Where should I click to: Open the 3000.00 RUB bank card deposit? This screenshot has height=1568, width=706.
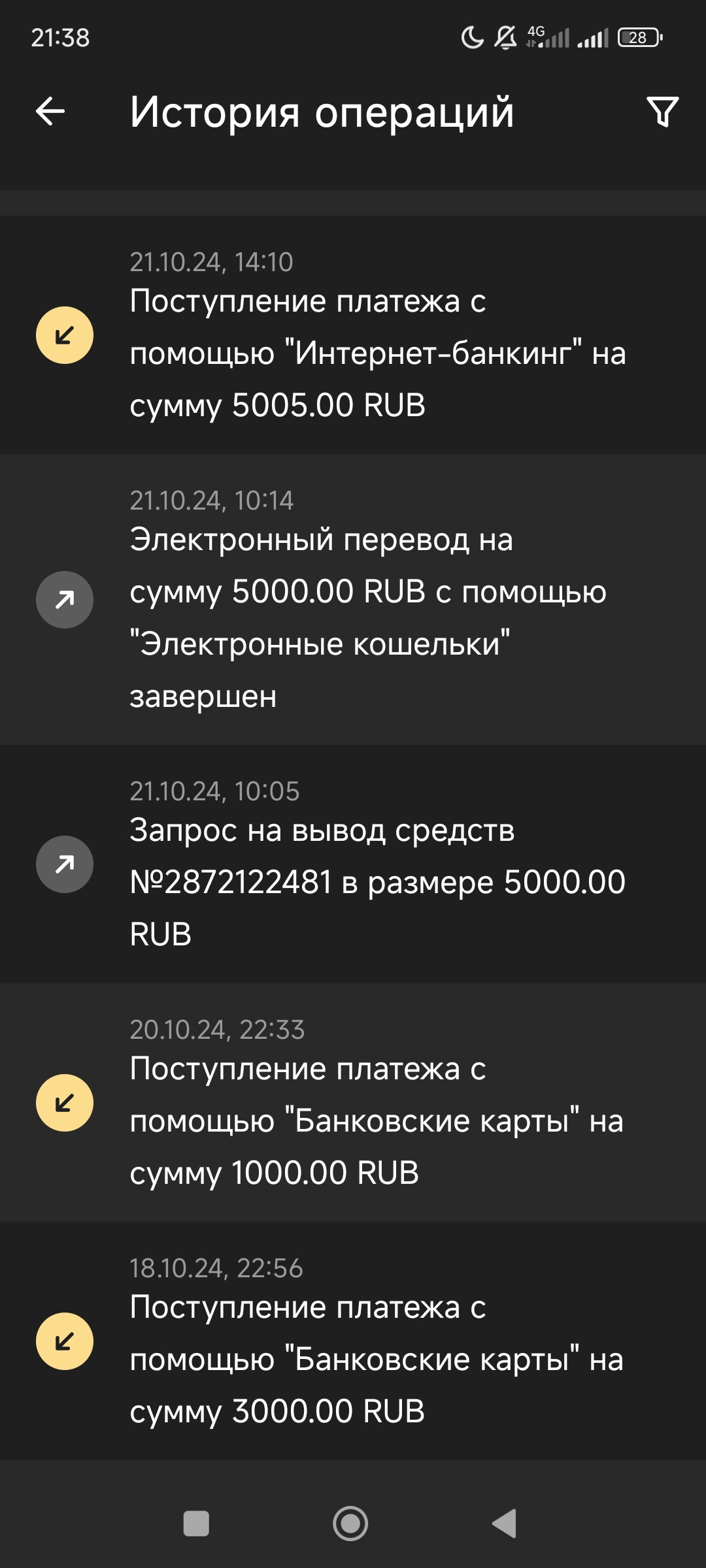(x=353, y=1341)
